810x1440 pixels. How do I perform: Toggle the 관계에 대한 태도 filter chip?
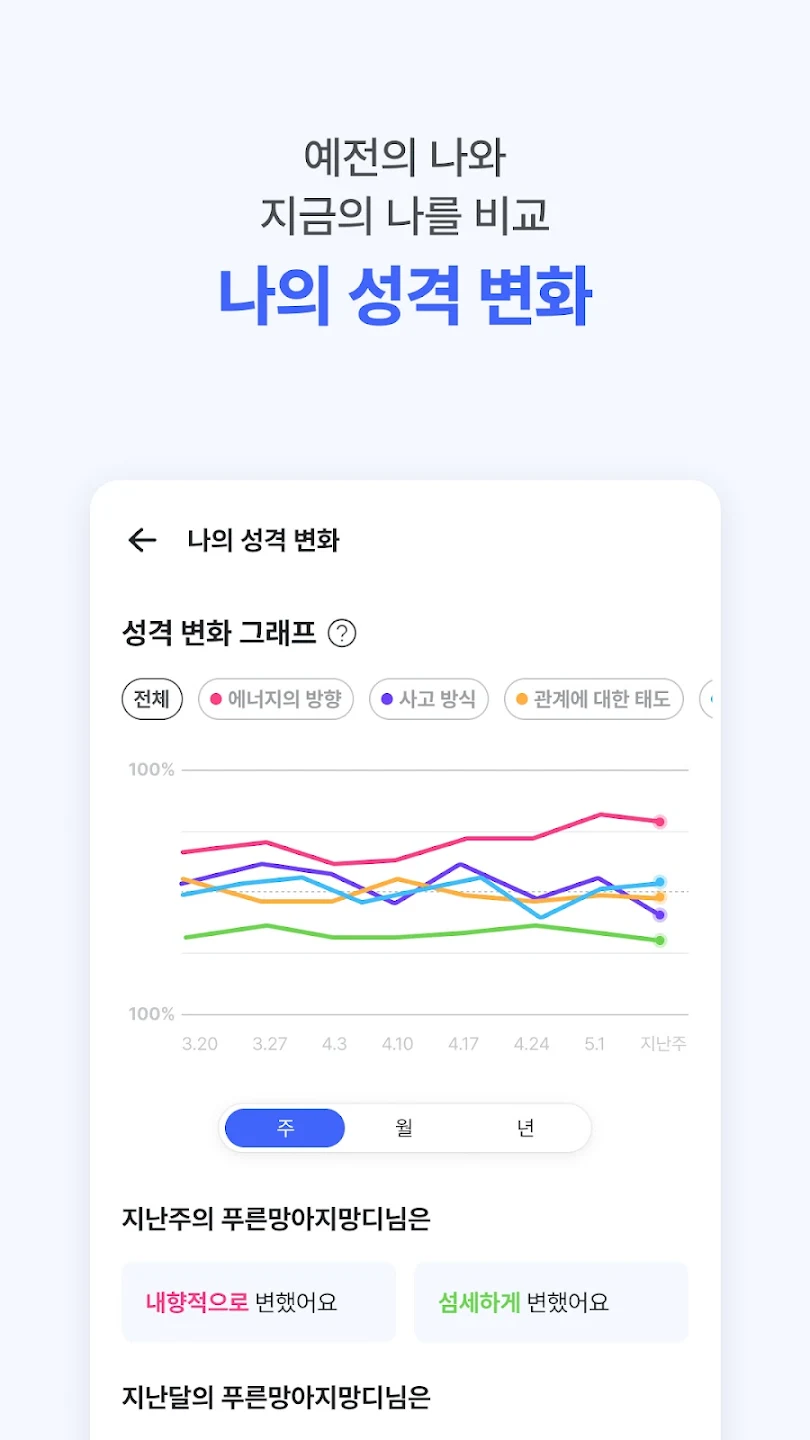tap(593, 699)
